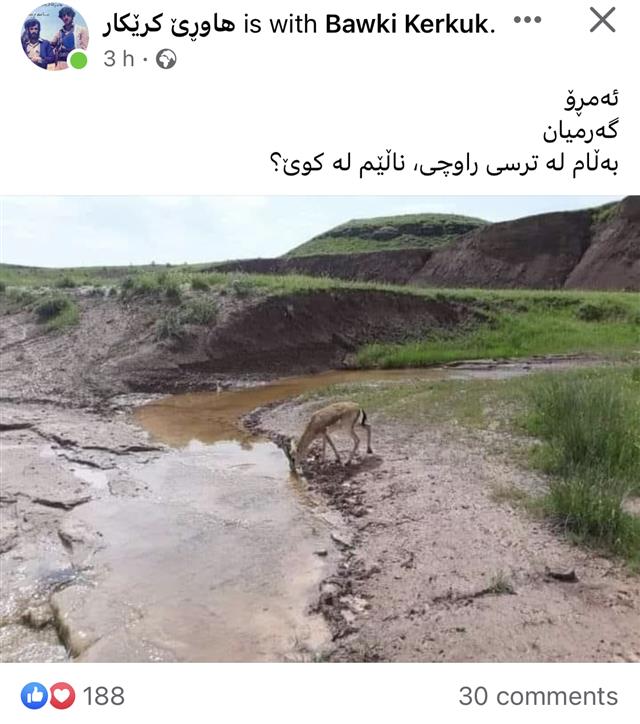This screenshot has height=724, width=640.
Task: Open Bawki Kerkuk's tagged profile
Action: (409, 25)
